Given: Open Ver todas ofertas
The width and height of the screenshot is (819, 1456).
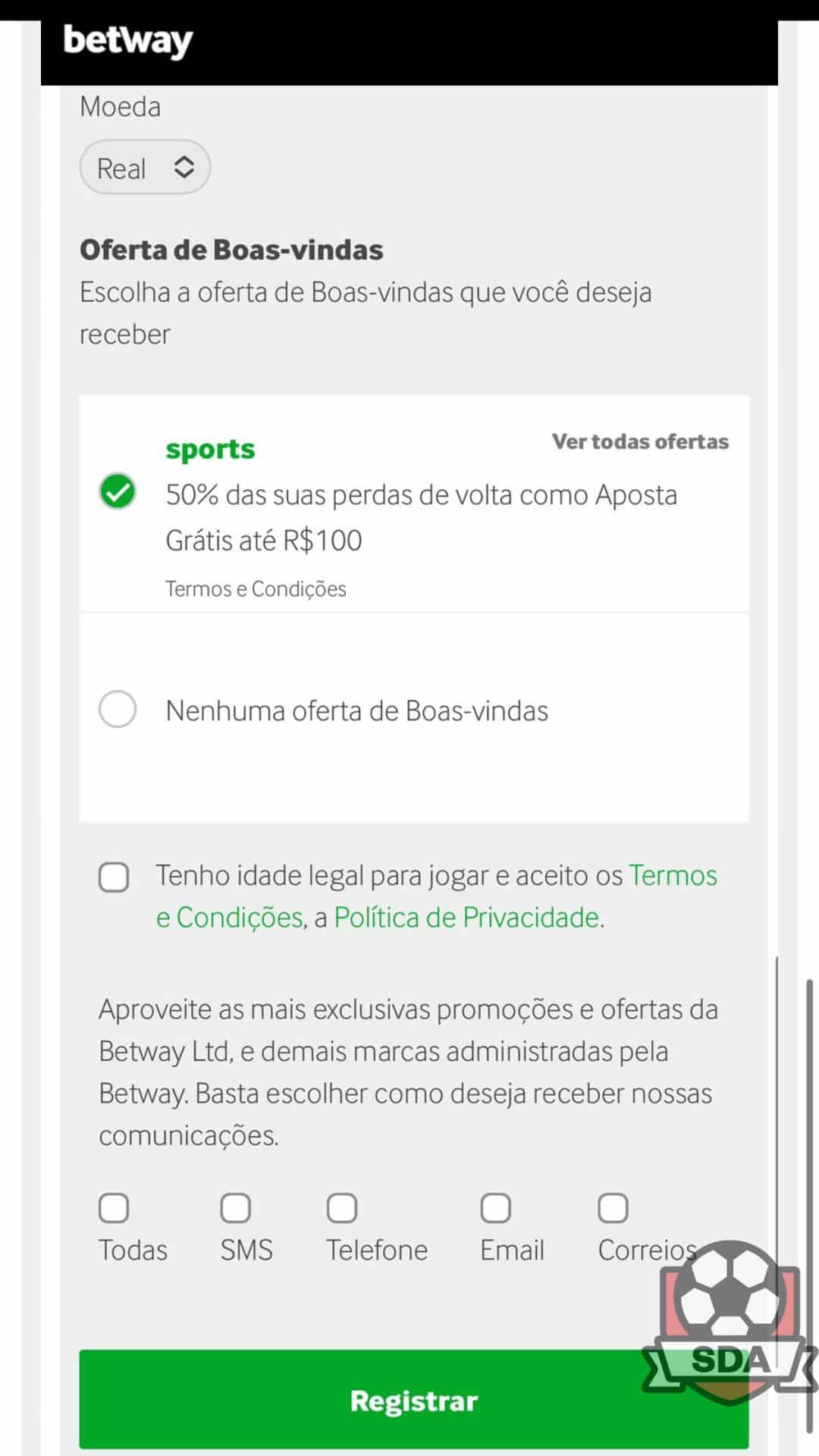Looking at the screenshot, I should pos(640,441).
